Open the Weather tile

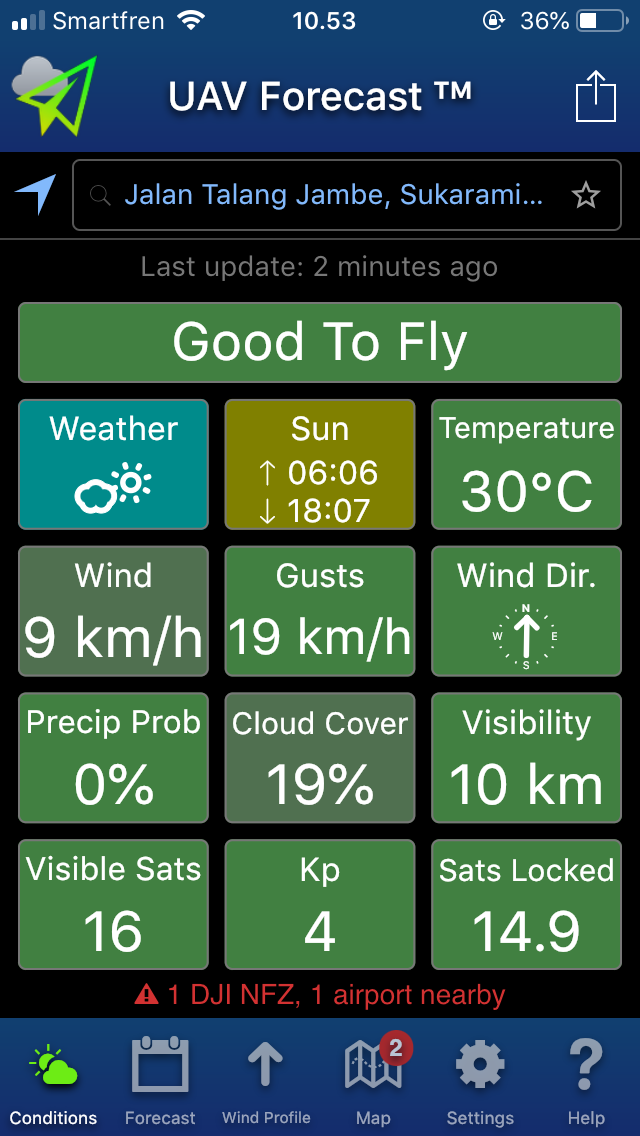pos(114,464)
